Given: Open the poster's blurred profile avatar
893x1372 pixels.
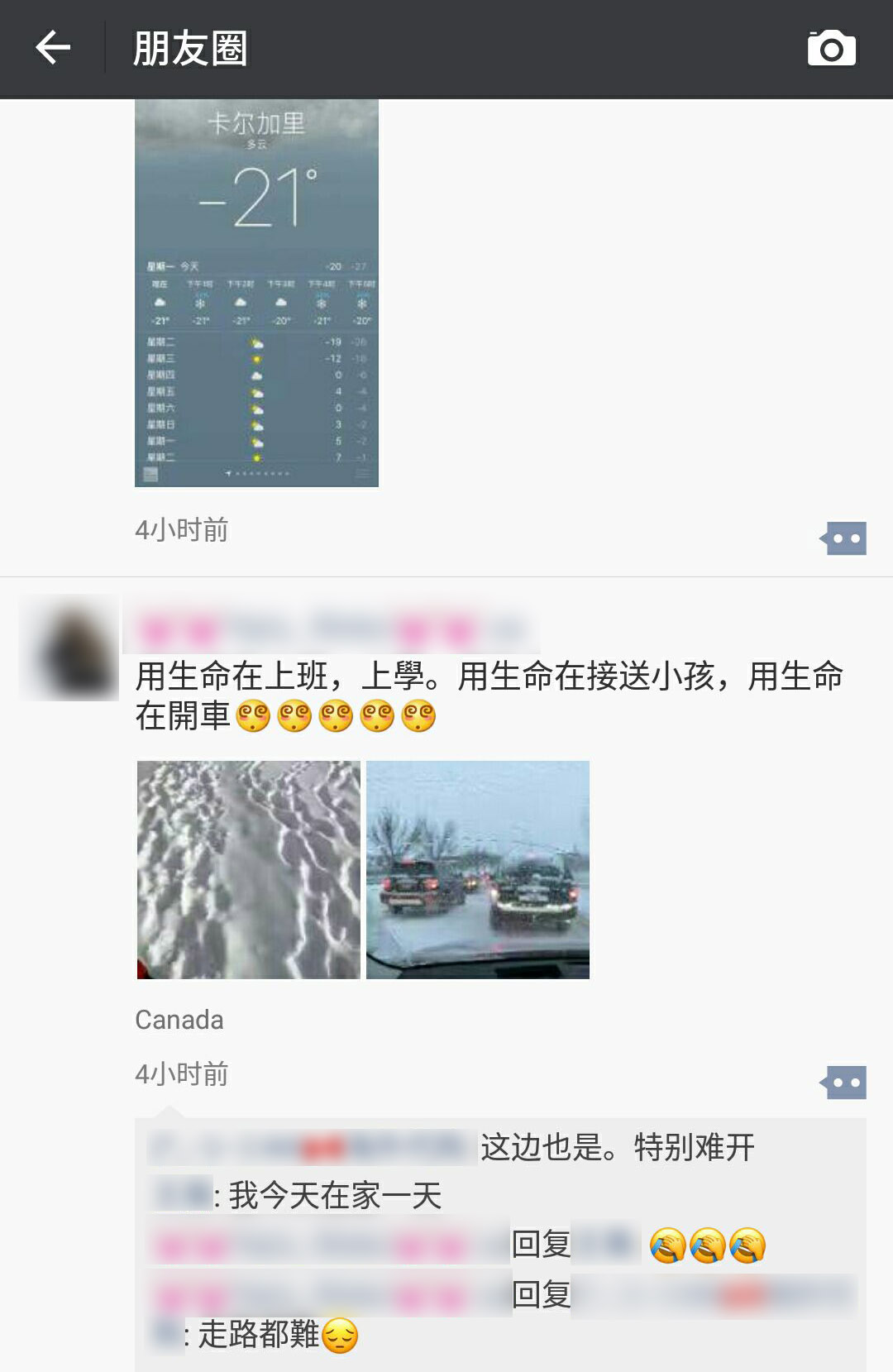Looking at the screenshot, I should tap(69, 648).
